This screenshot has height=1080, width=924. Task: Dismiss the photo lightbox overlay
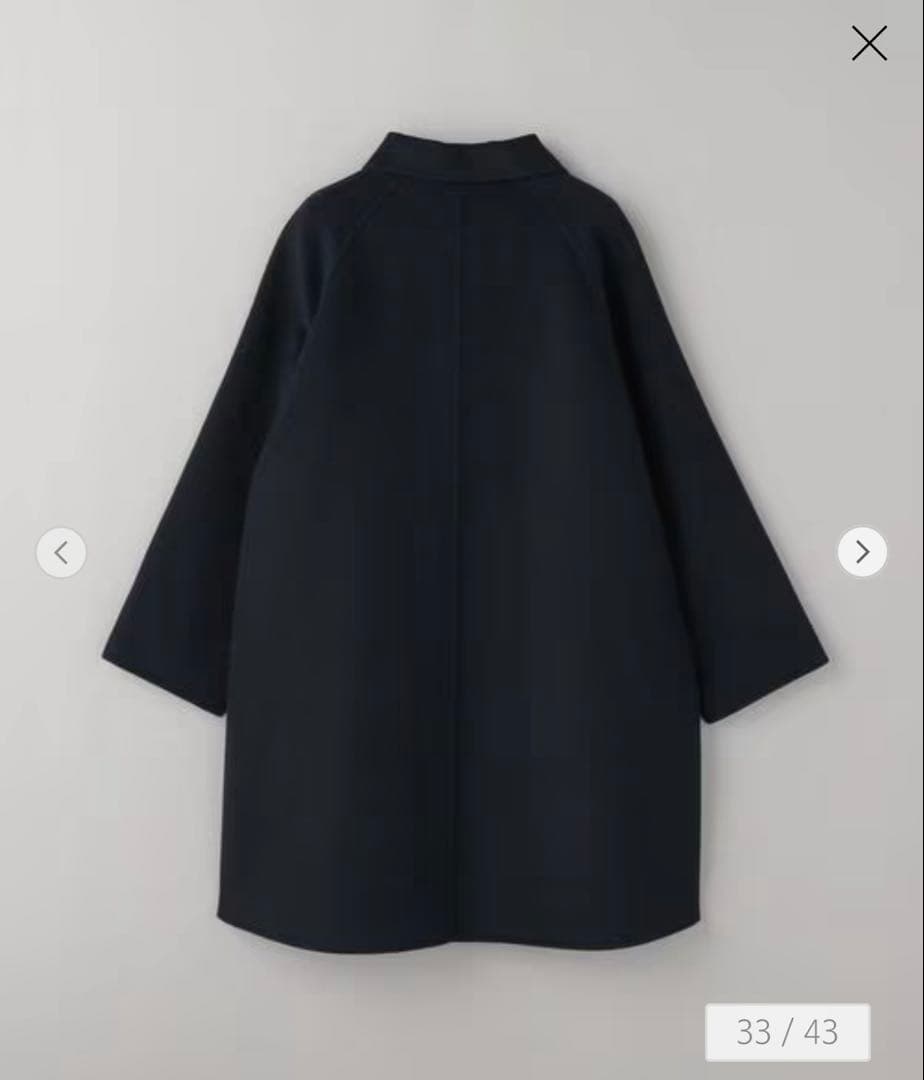[869, 43]
